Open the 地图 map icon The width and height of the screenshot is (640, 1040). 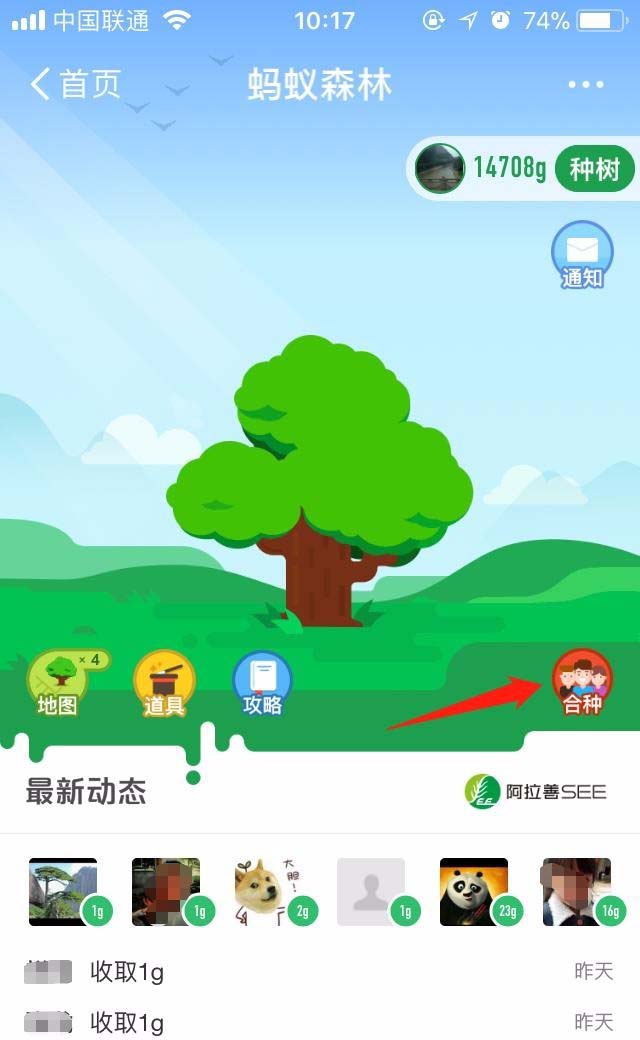(58, 682)
